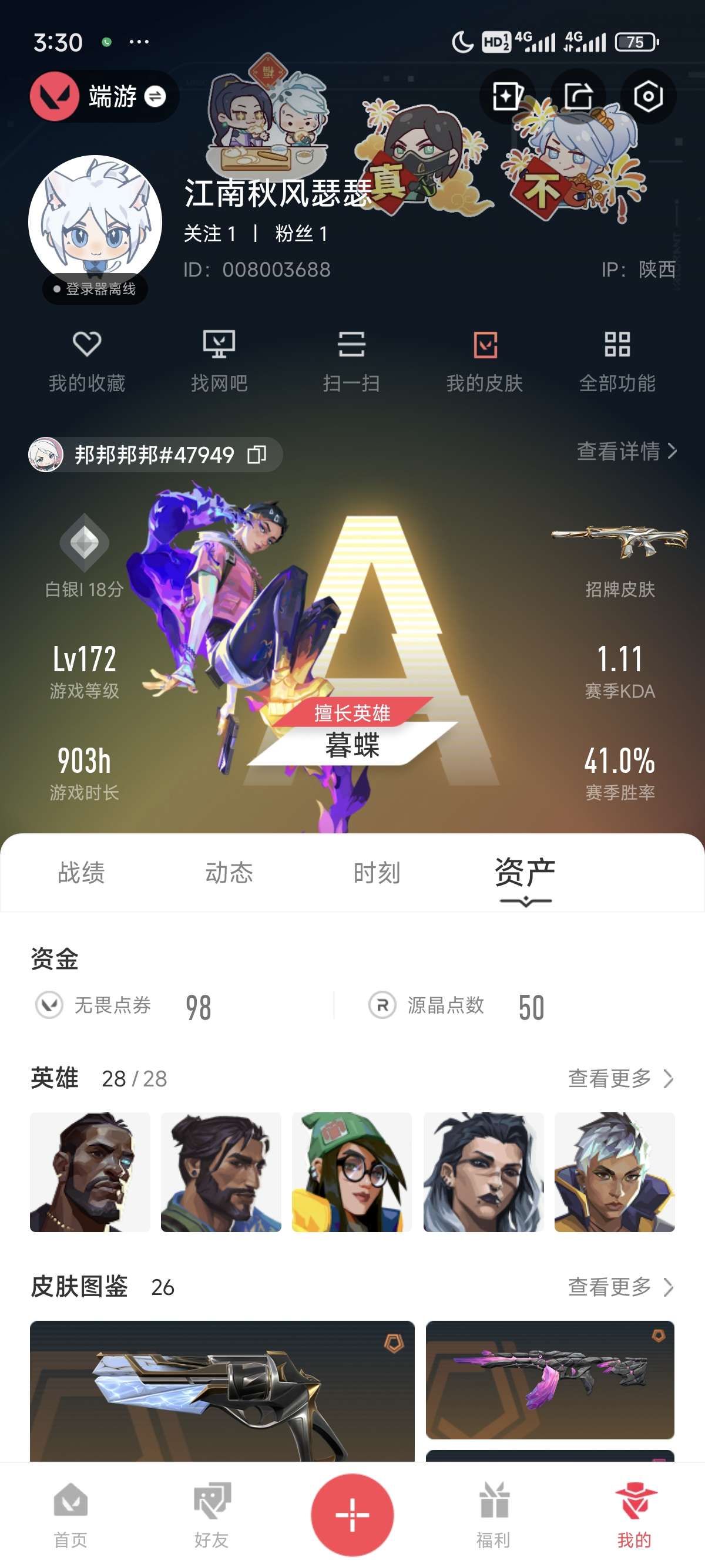705x1568 pixels.
Task: Share this profile page
Action: point(578,96)
